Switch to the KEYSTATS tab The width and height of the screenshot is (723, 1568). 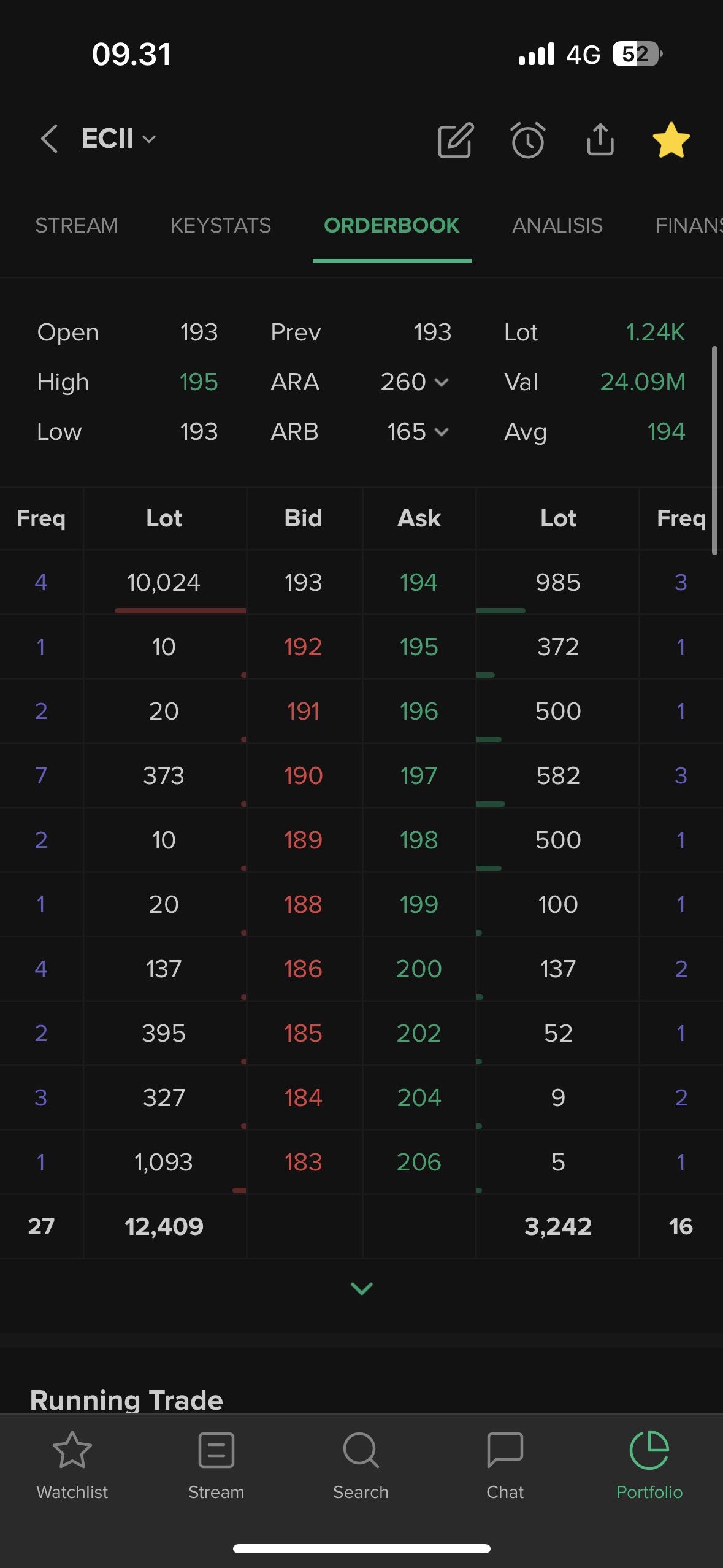pyautogui.click(x=221, y=226)
